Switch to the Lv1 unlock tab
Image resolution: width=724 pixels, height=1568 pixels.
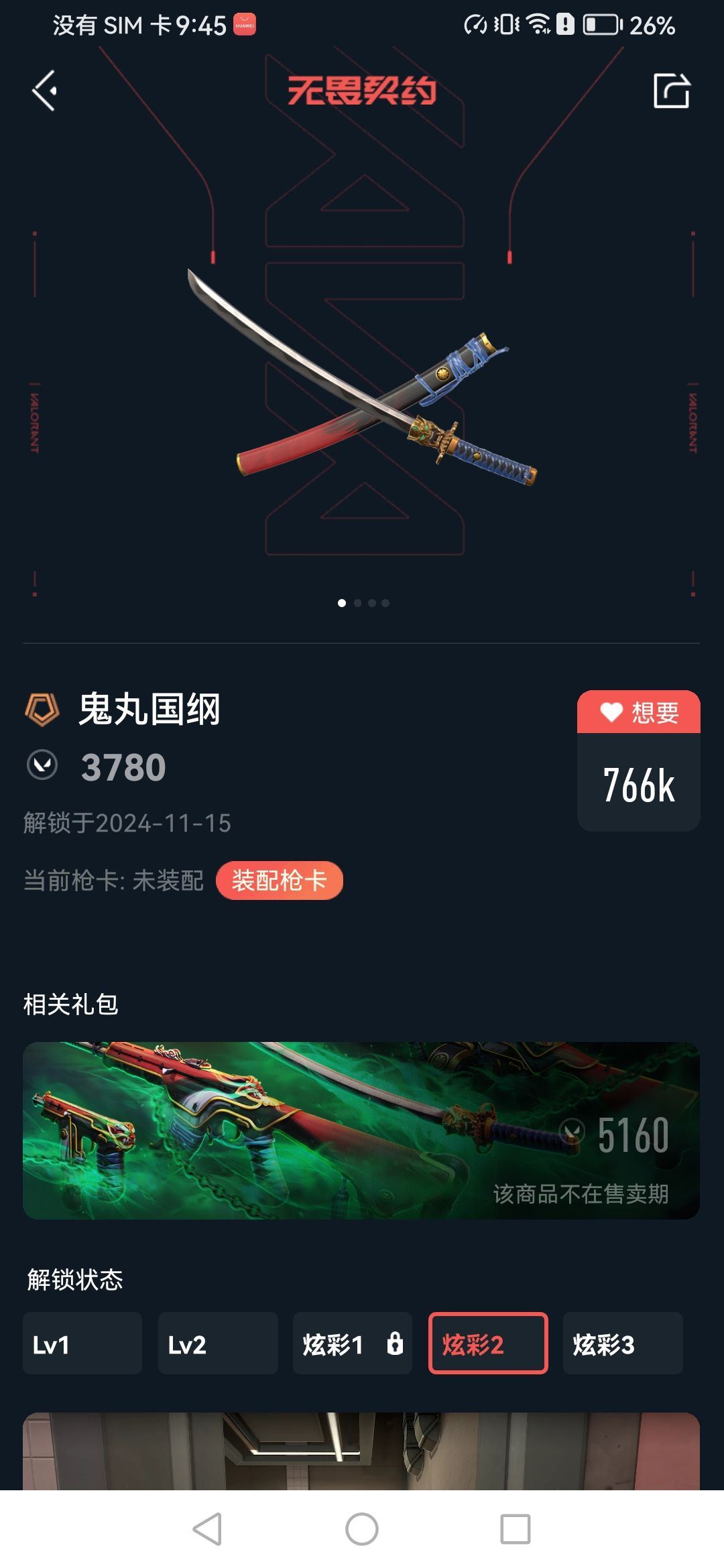(82, 1344)
